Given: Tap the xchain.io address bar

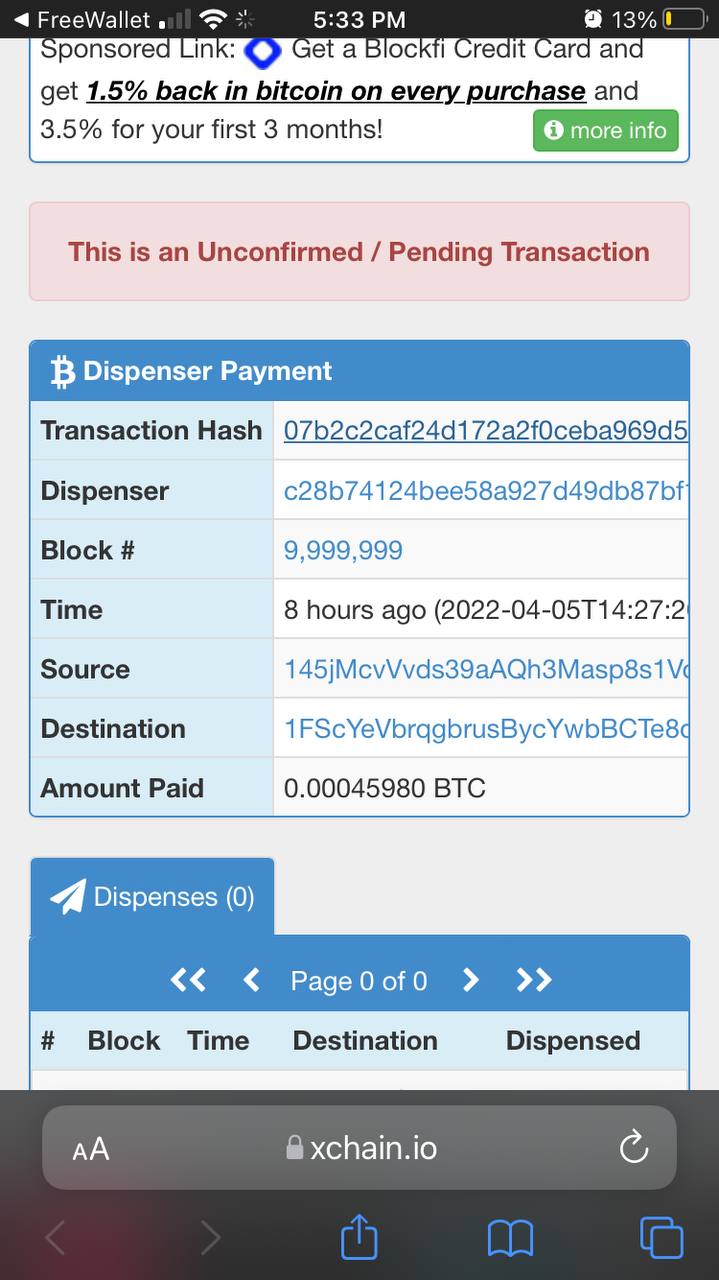Looking at the screenshot, I should tap(360, 1148).
